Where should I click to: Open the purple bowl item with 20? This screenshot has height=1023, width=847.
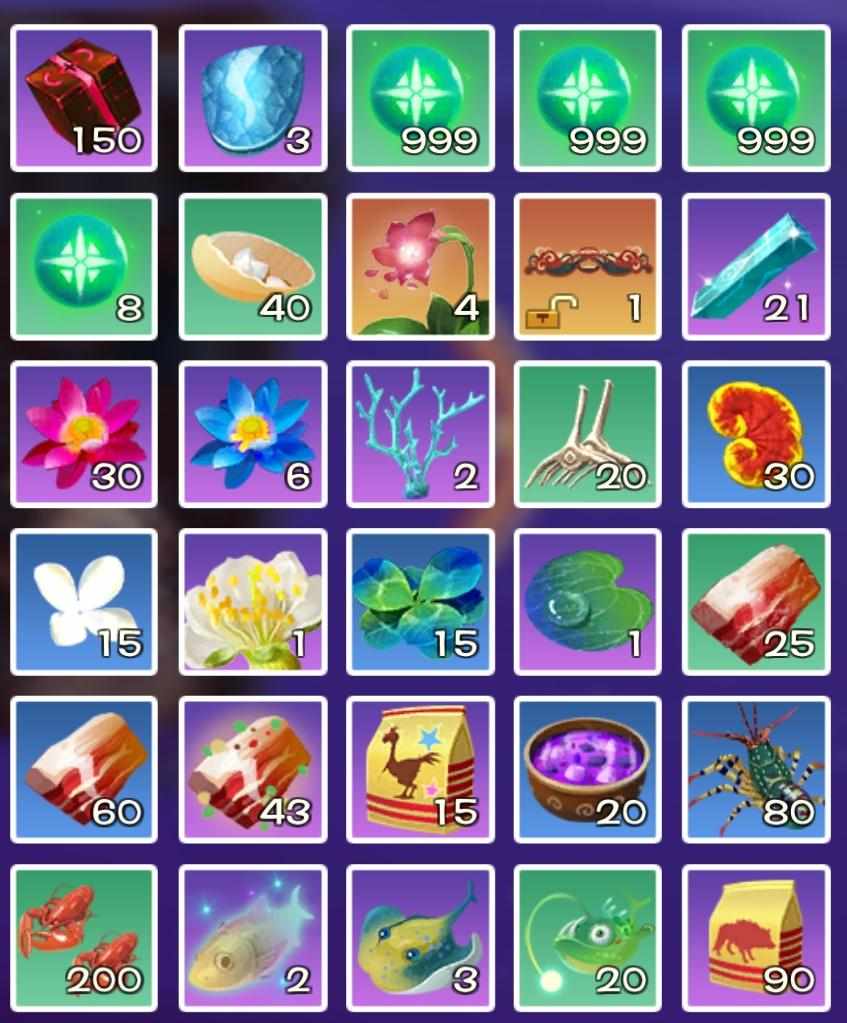coord(588,770)
